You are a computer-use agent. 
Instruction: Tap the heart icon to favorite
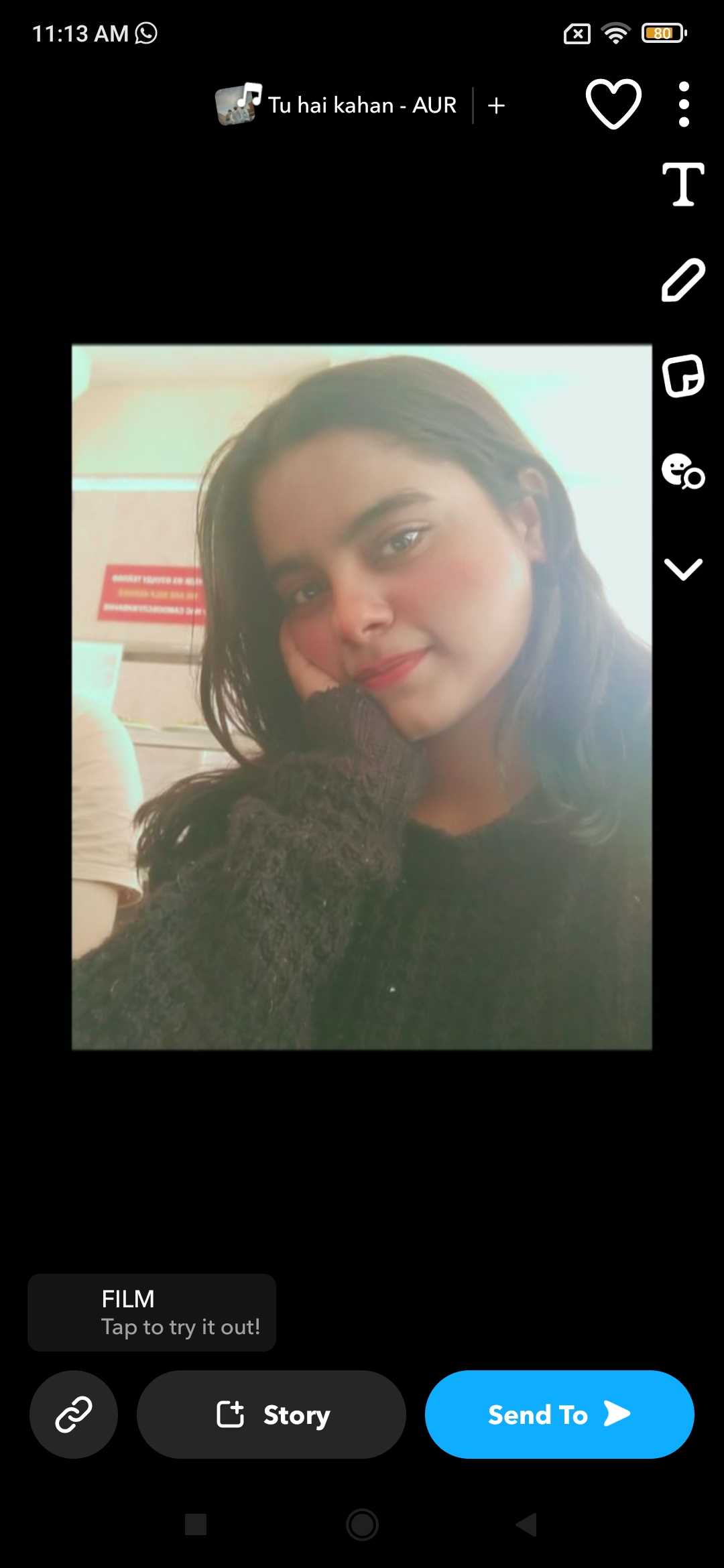613,104
